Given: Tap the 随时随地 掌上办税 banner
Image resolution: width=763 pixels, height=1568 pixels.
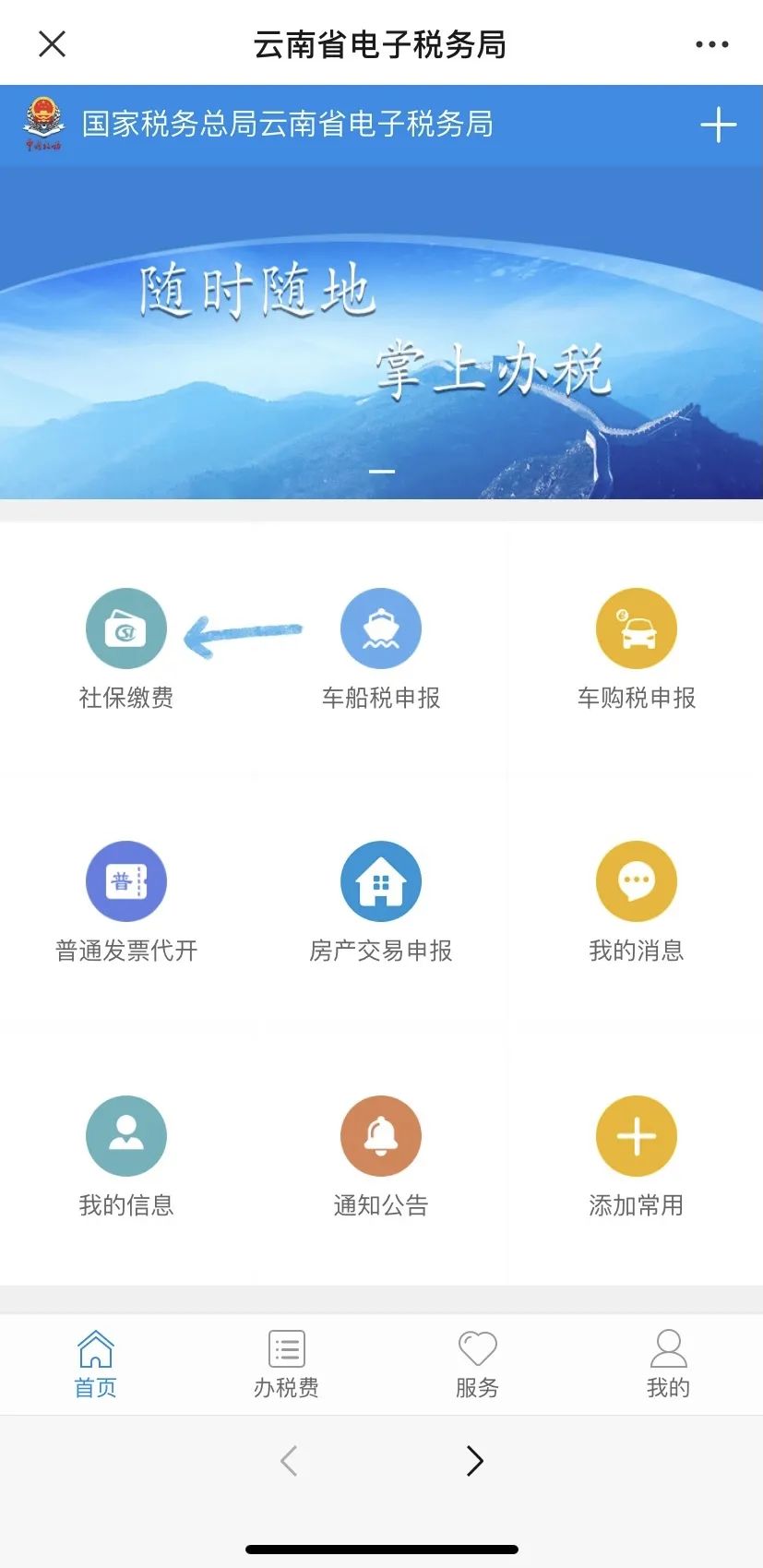Looking at the screenshot, I should point(381,332).
